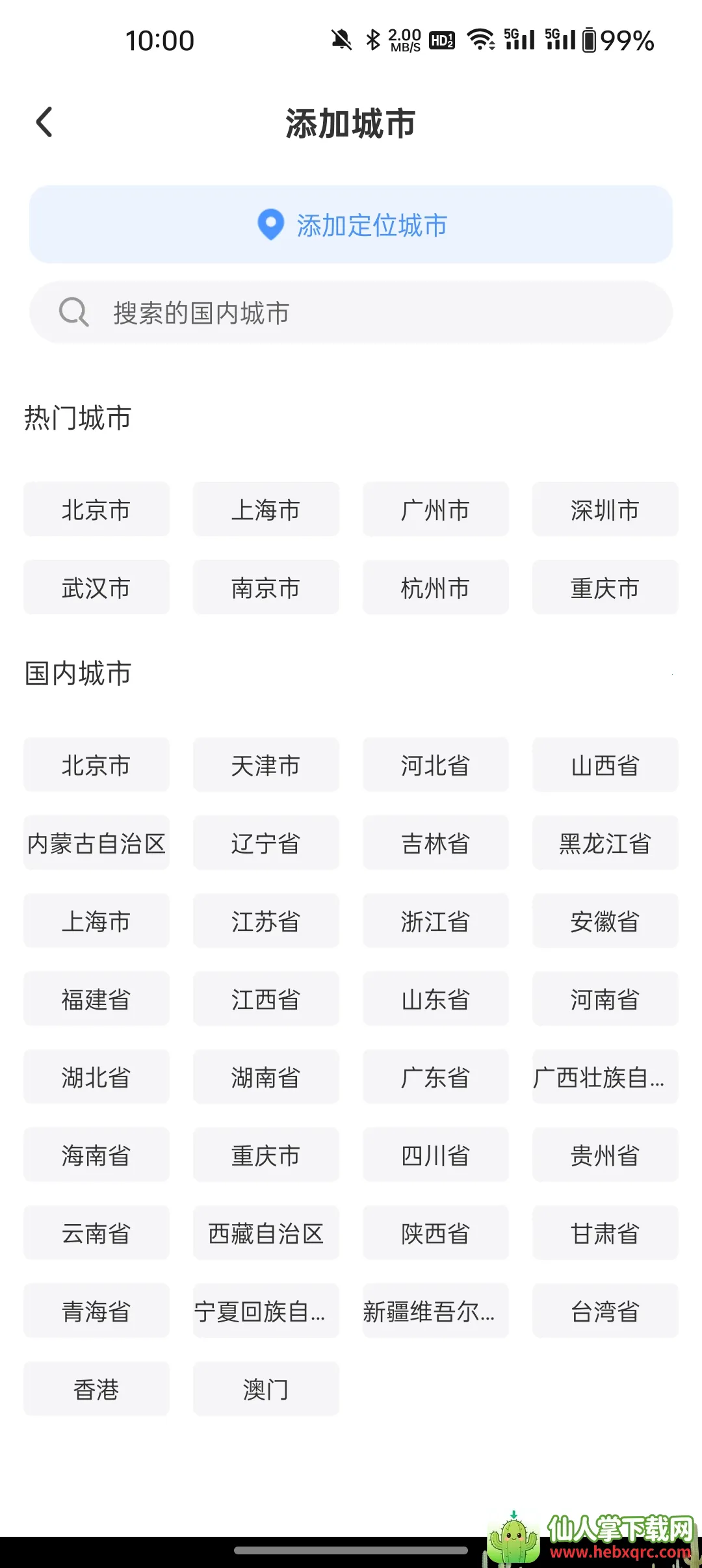Open 四川省 province list
The image size is (702, 1568).
(435, 1155)
